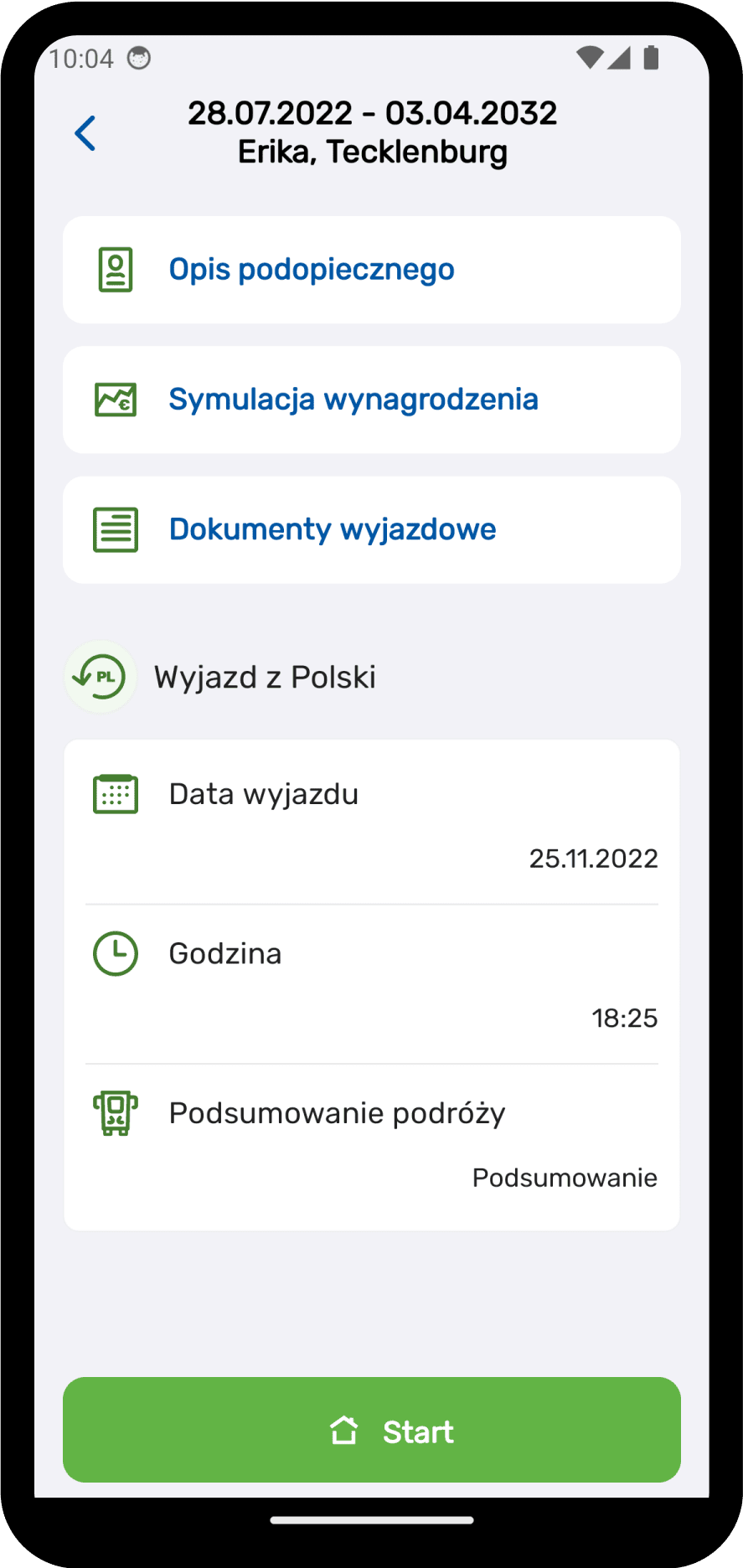Image resolution: width=743 pixels, height=1568 pixels.
Task: Go back using the arrow
Action: [x=85, y=133]
